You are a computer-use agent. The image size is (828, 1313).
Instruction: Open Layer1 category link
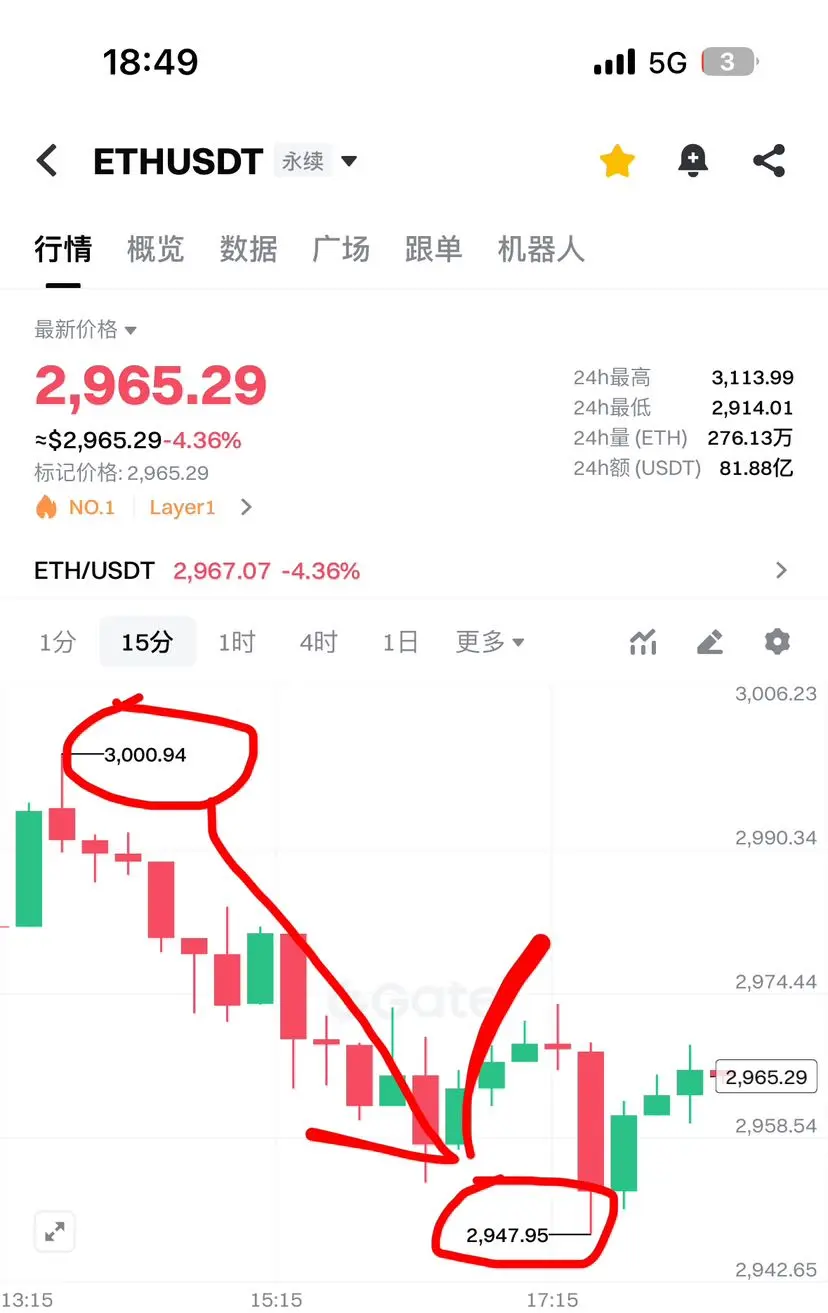coord(182,507)
